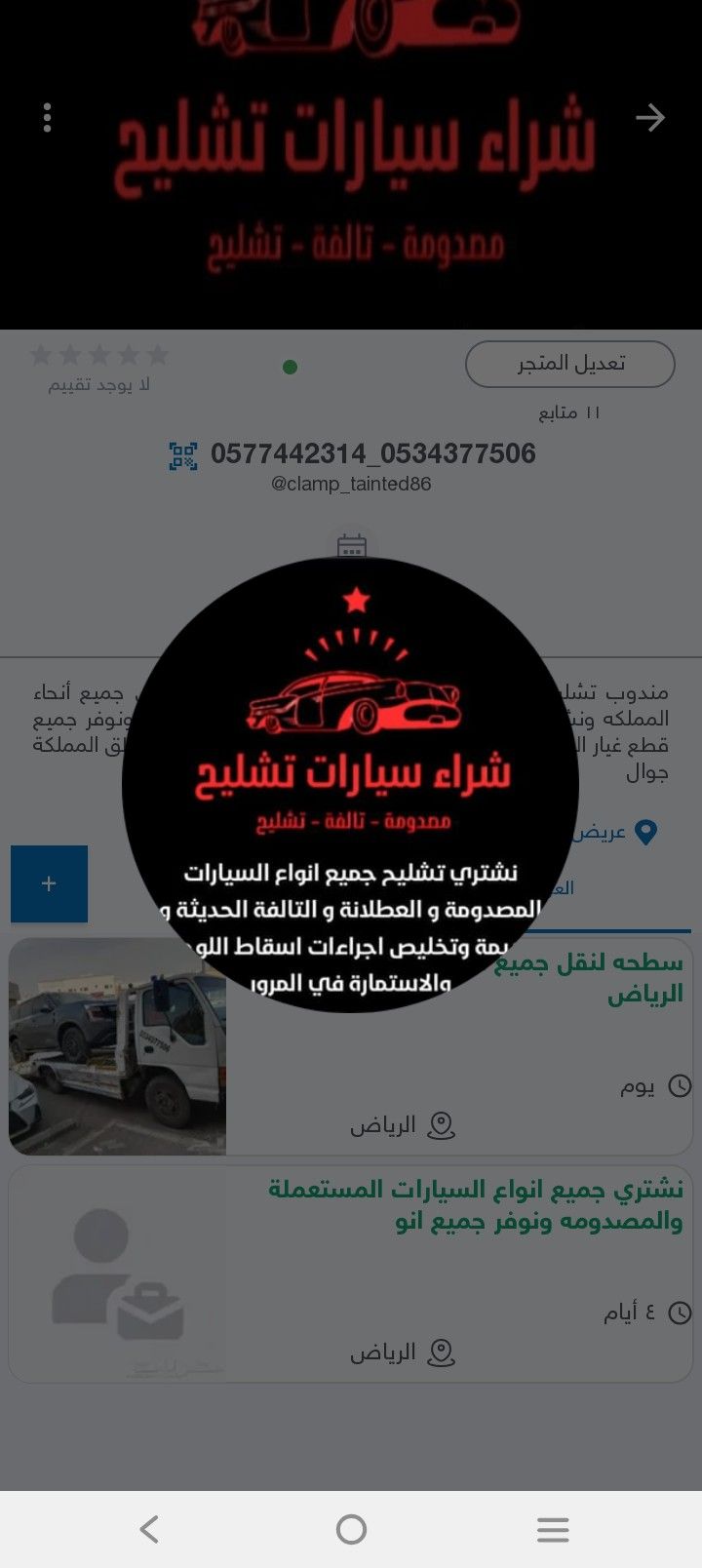This screenshot has width=702, height=1568.
Task: Tap the arrow at the top right
Action: [x=650, y=117]
